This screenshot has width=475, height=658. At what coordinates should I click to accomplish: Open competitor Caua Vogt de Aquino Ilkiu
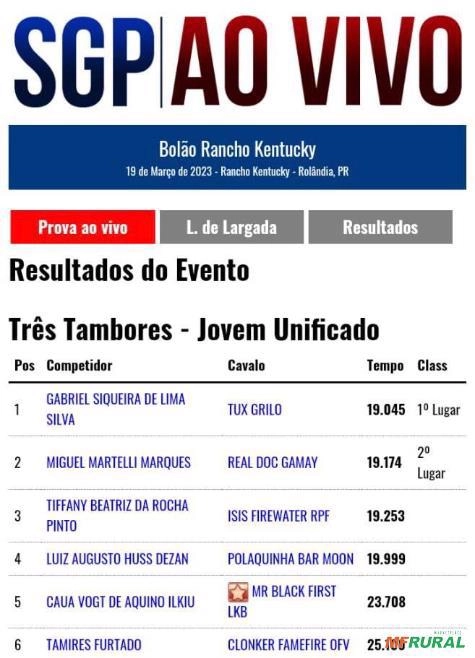[x=120, y=602]
